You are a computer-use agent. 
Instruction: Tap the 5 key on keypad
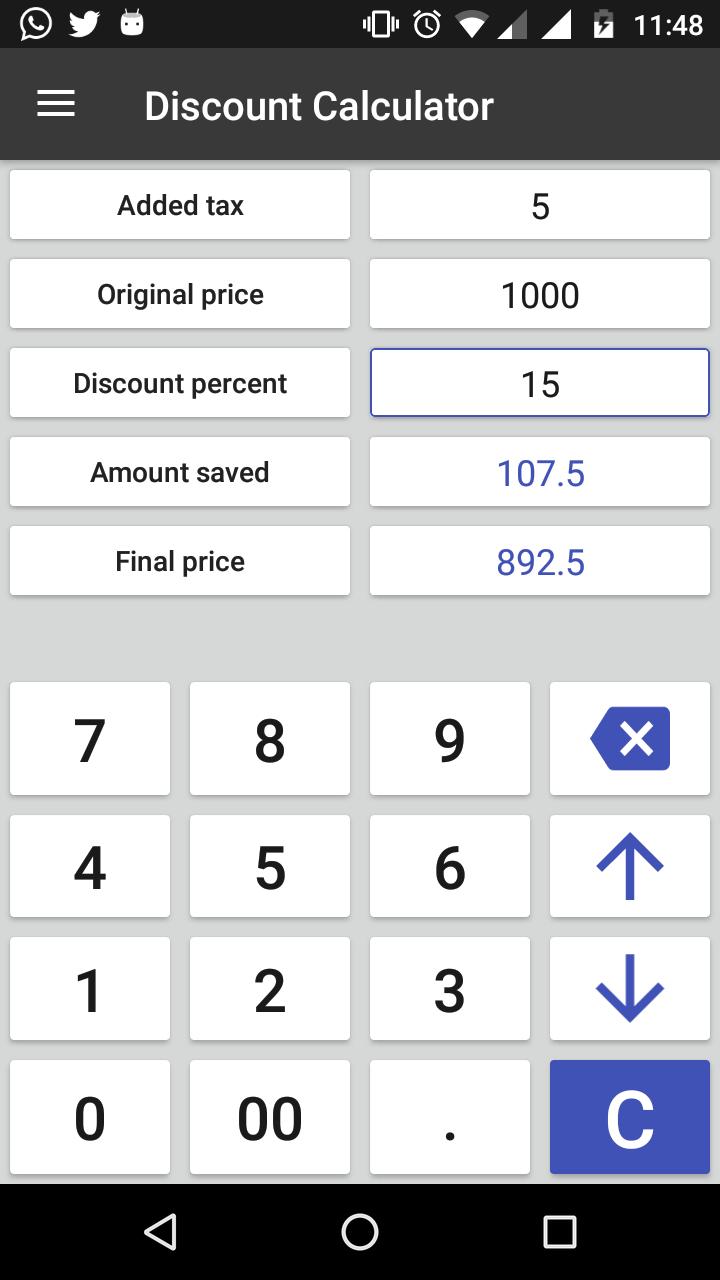click(270, 866)
